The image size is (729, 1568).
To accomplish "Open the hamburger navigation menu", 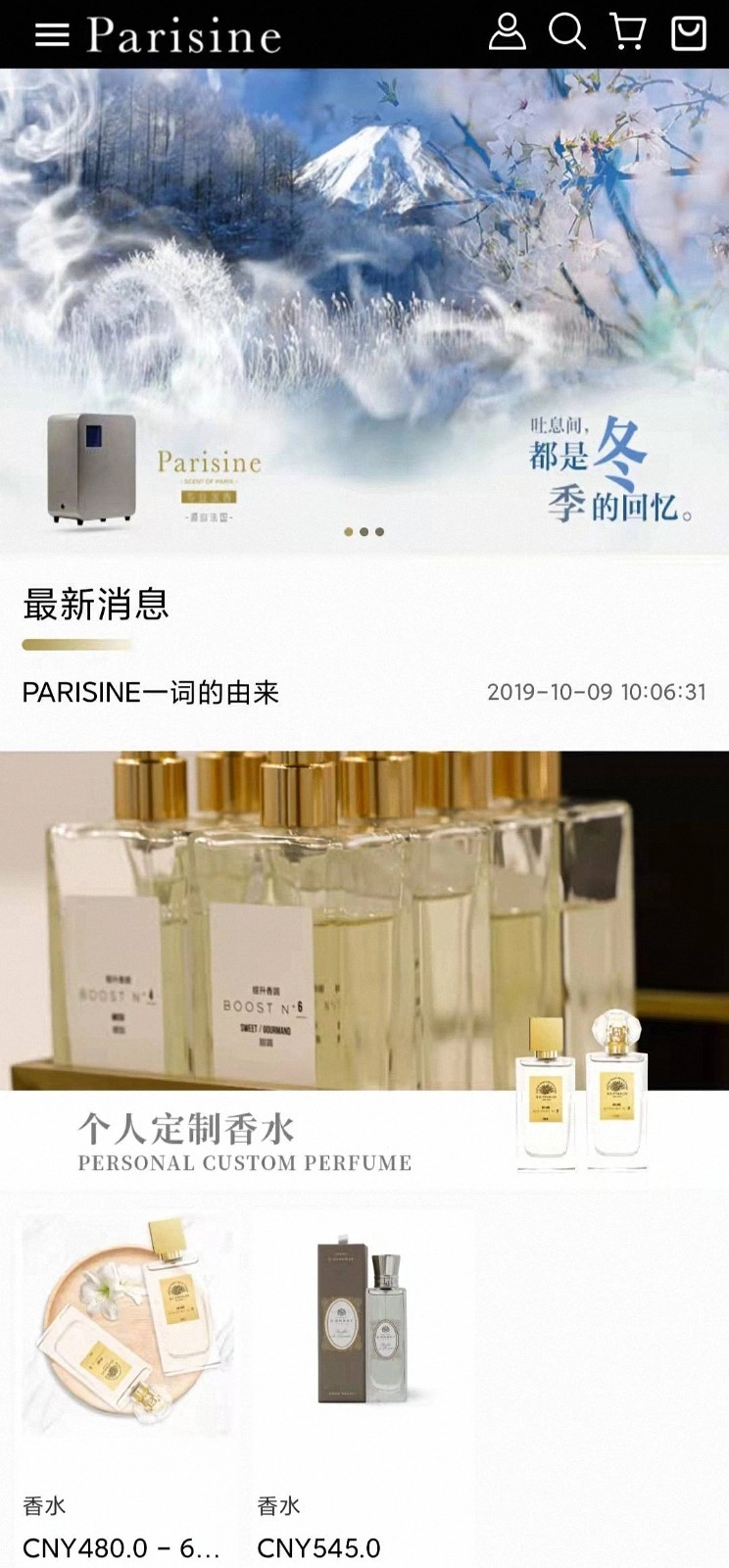I will pos(51,34).
